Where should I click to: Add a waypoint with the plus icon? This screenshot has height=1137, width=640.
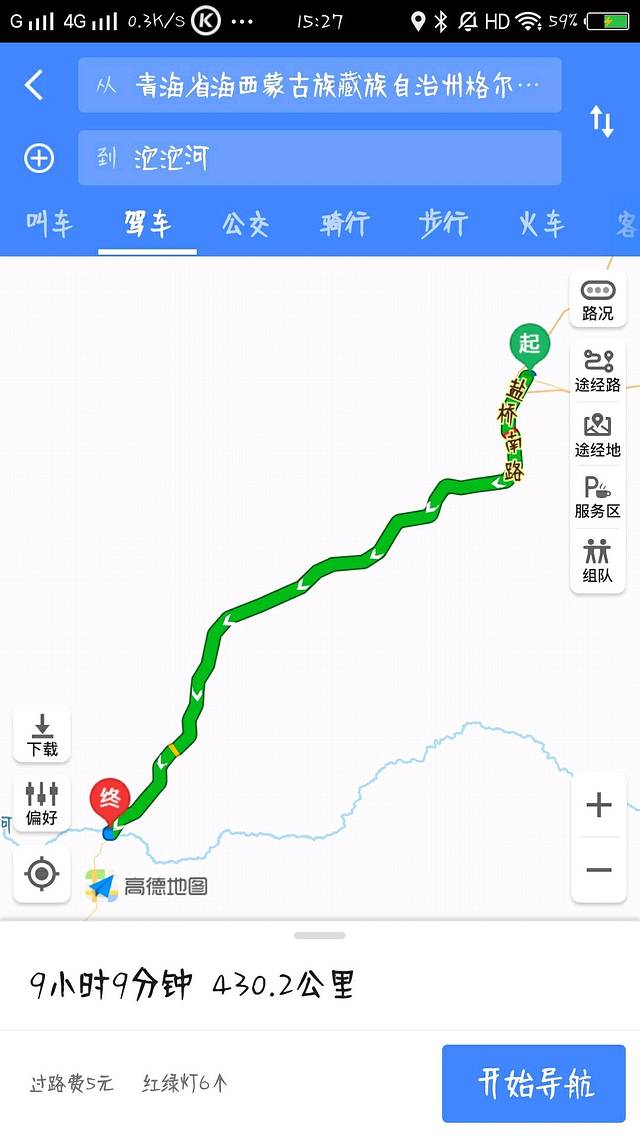[x=39, y=158]
